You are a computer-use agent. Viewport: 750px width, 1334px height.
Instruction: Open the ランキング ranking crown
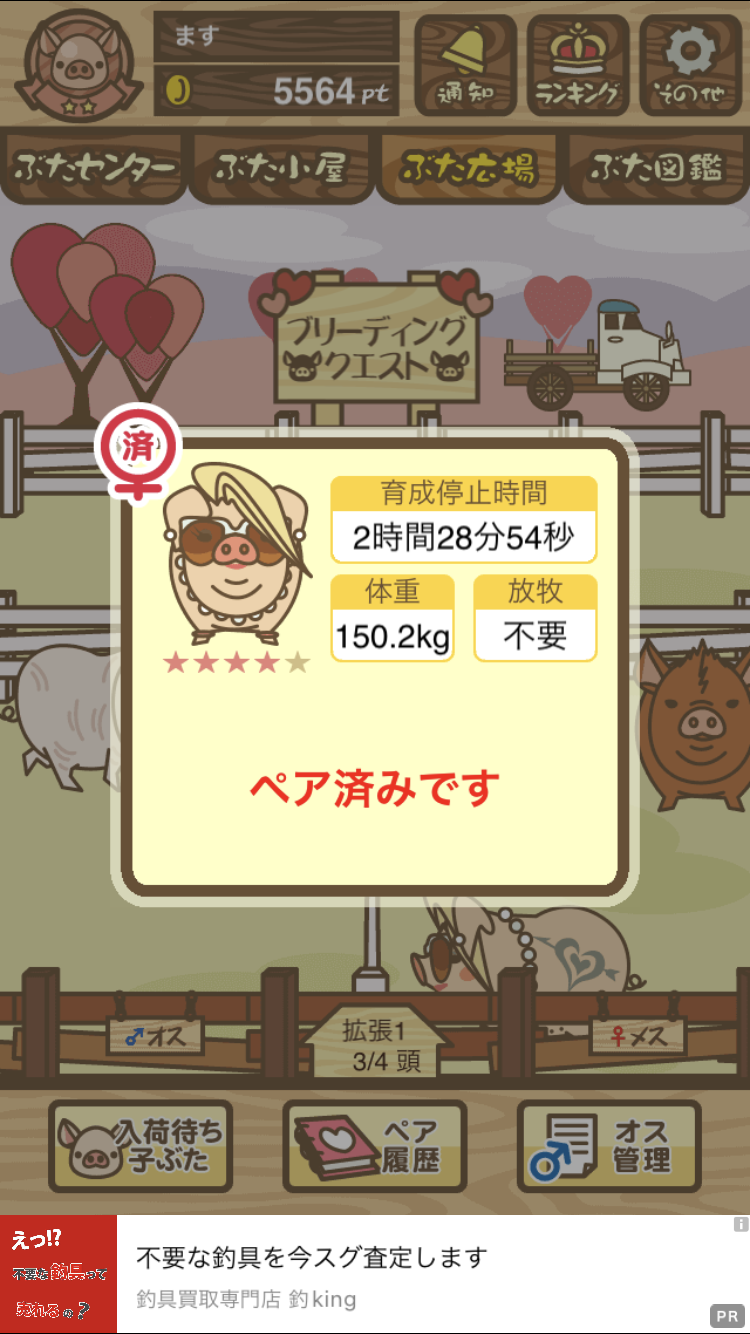577,65
